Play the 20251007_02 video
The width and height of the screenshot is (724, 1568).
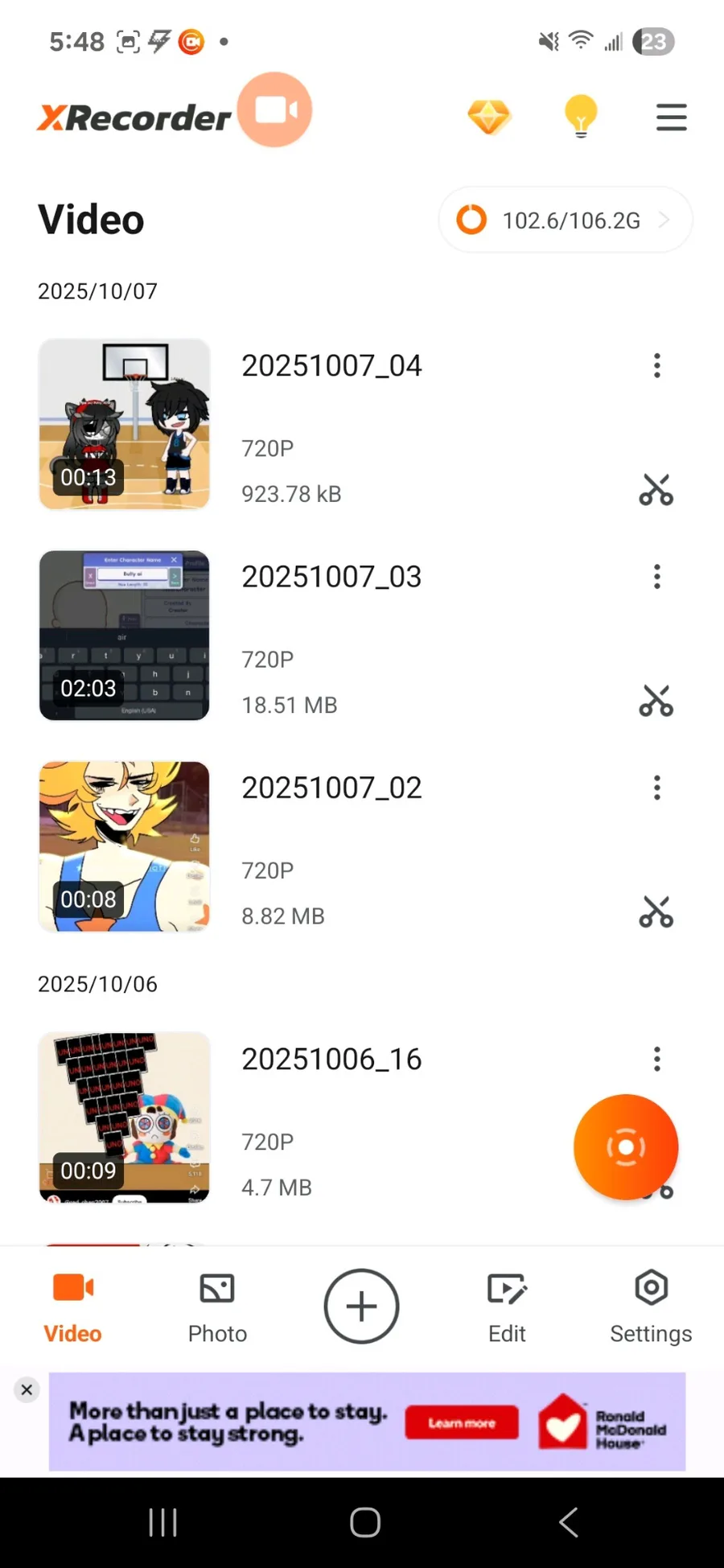coord(125,846)
